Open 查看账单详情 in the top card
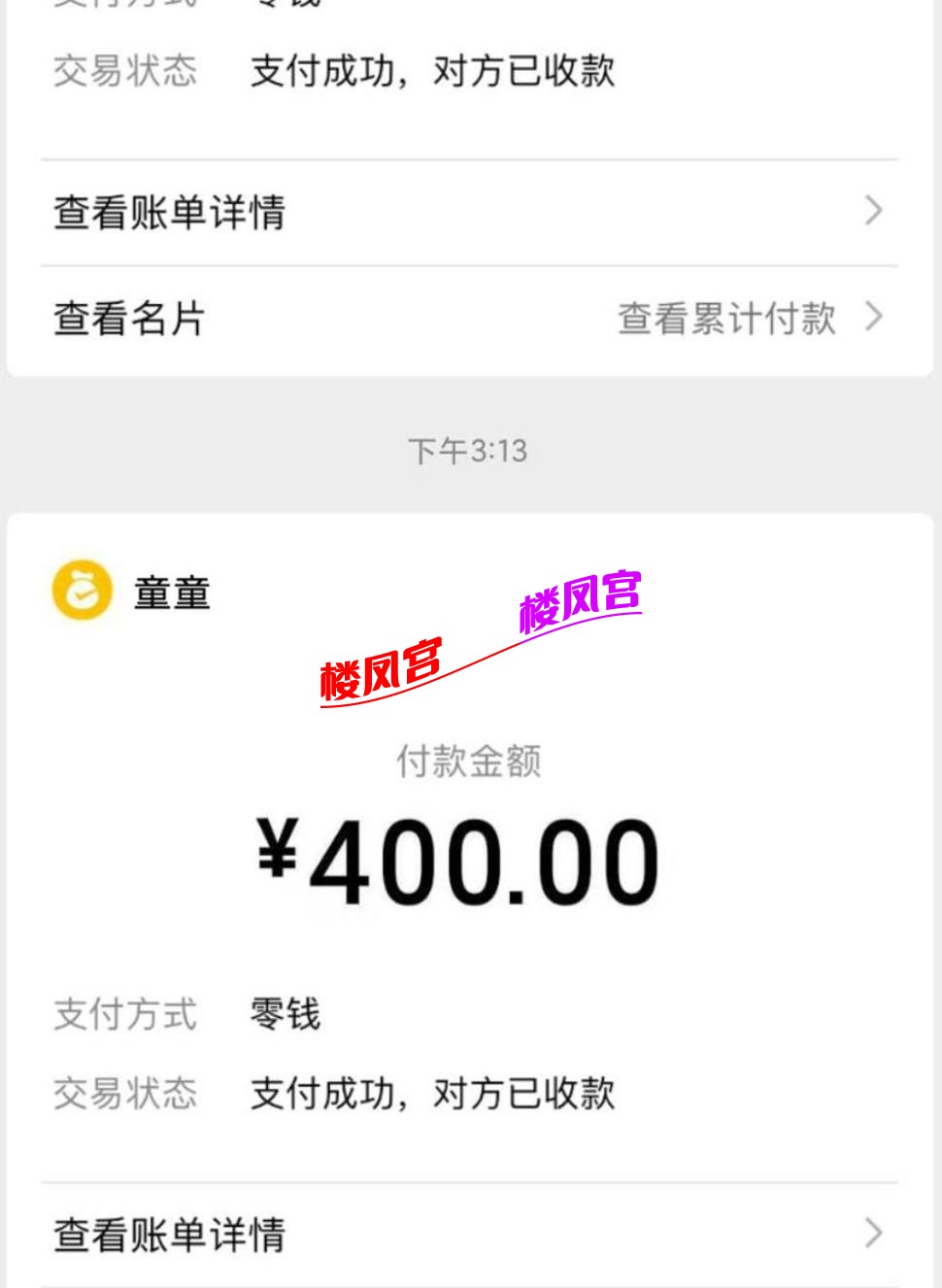This screenshot has height=1288, width=942. tap(167, 212)
